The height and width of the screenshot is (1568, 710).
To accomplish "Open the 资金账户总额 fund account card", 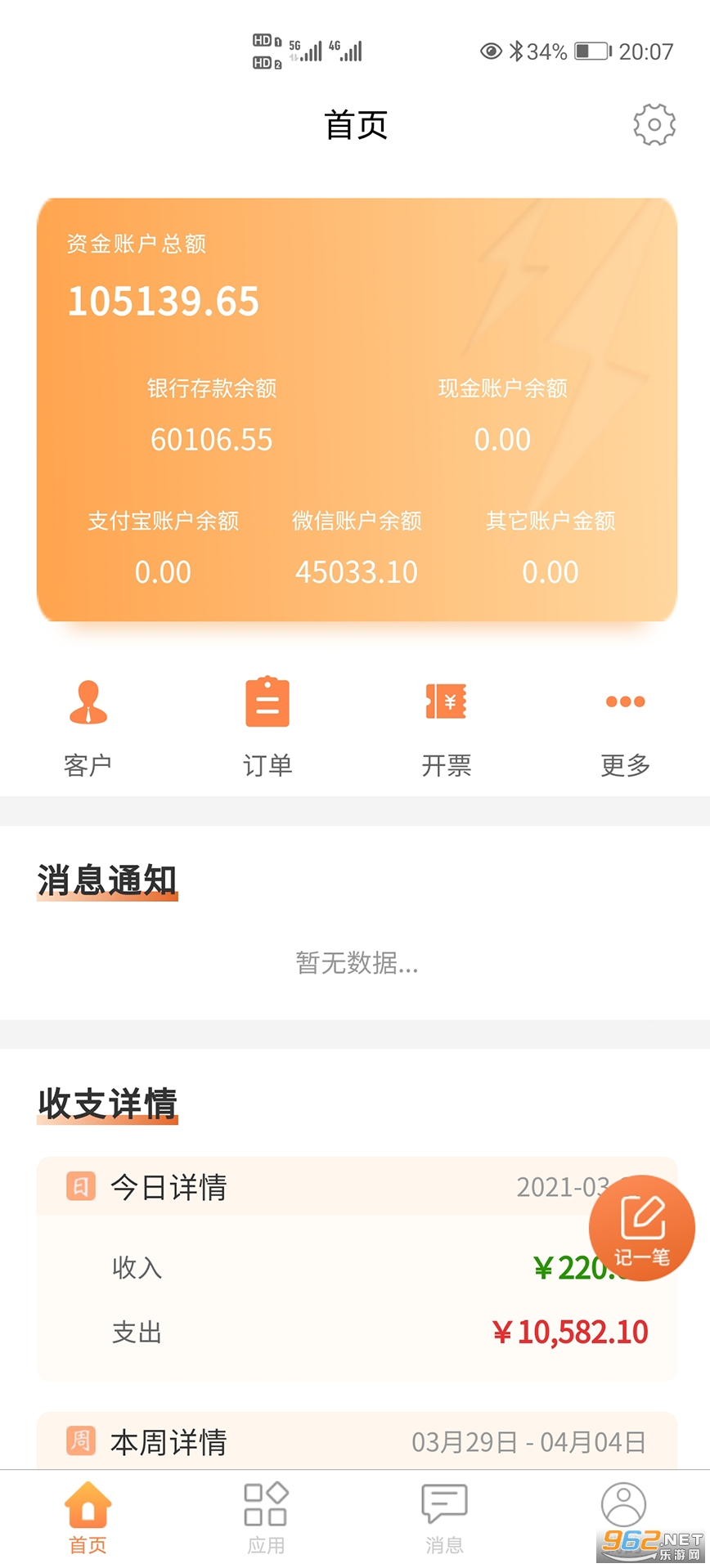I will 357,409.
